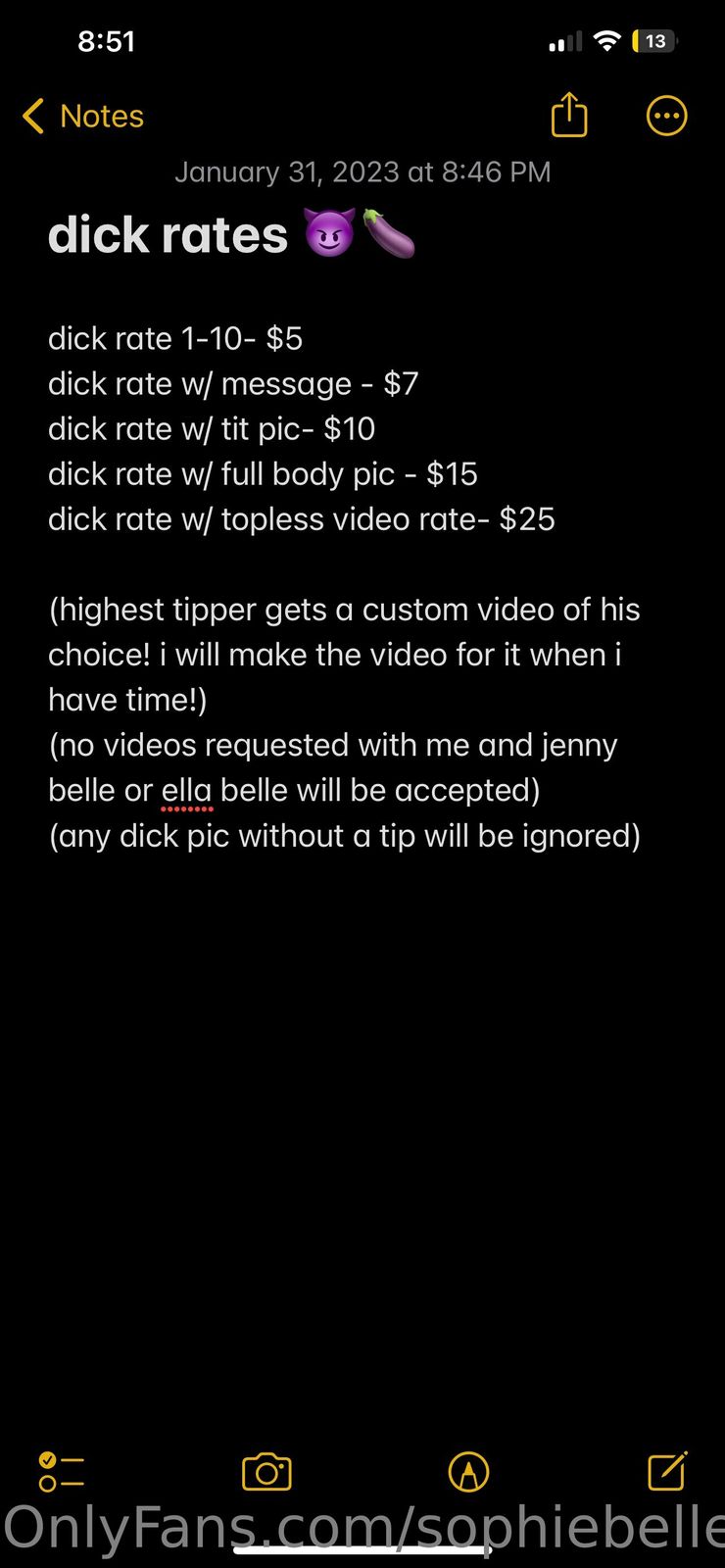725x1568 pixels.
Task: Share this note
Action: point(569,116)
